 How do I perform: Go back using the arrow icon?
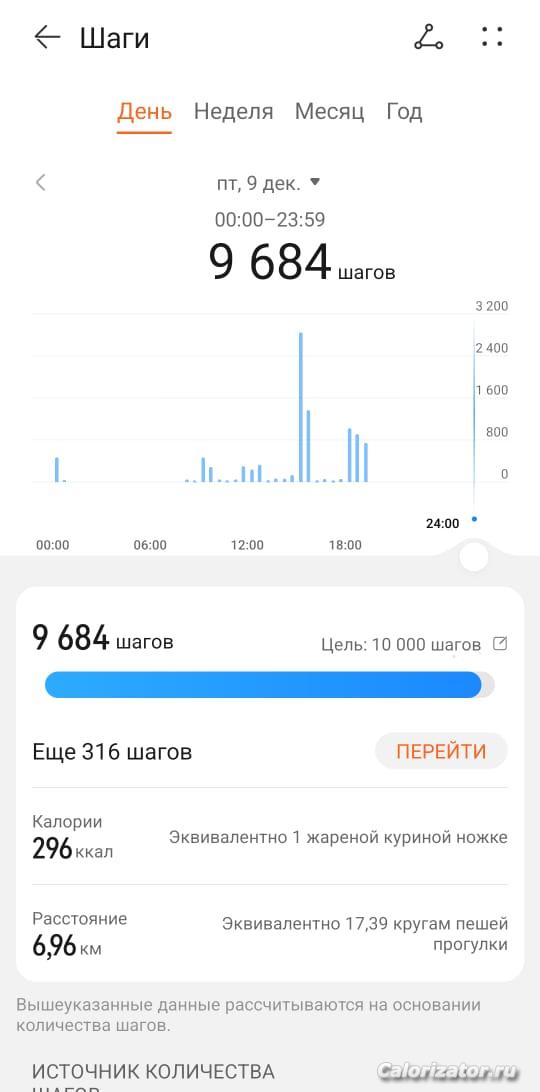click(47, 37)
